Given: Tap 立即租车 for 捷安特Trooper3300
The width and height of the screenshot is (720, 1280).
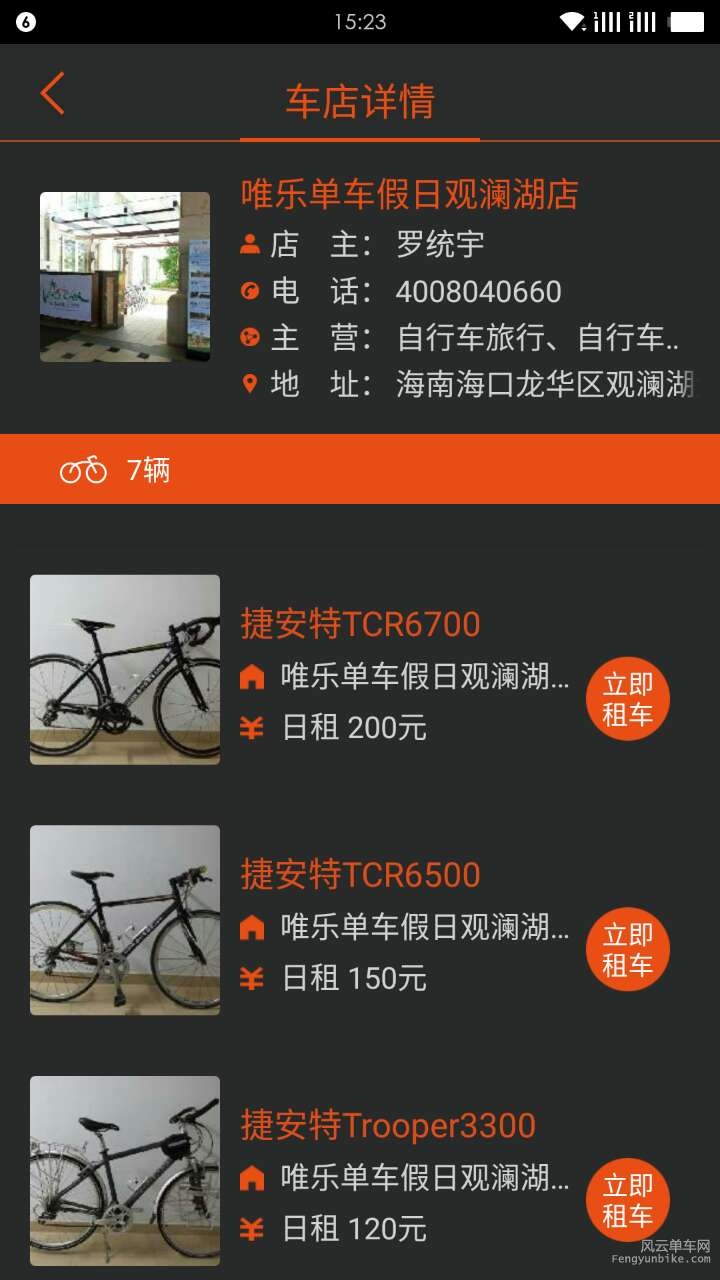Looking at the screenshot, I should tap(627, 1198).
